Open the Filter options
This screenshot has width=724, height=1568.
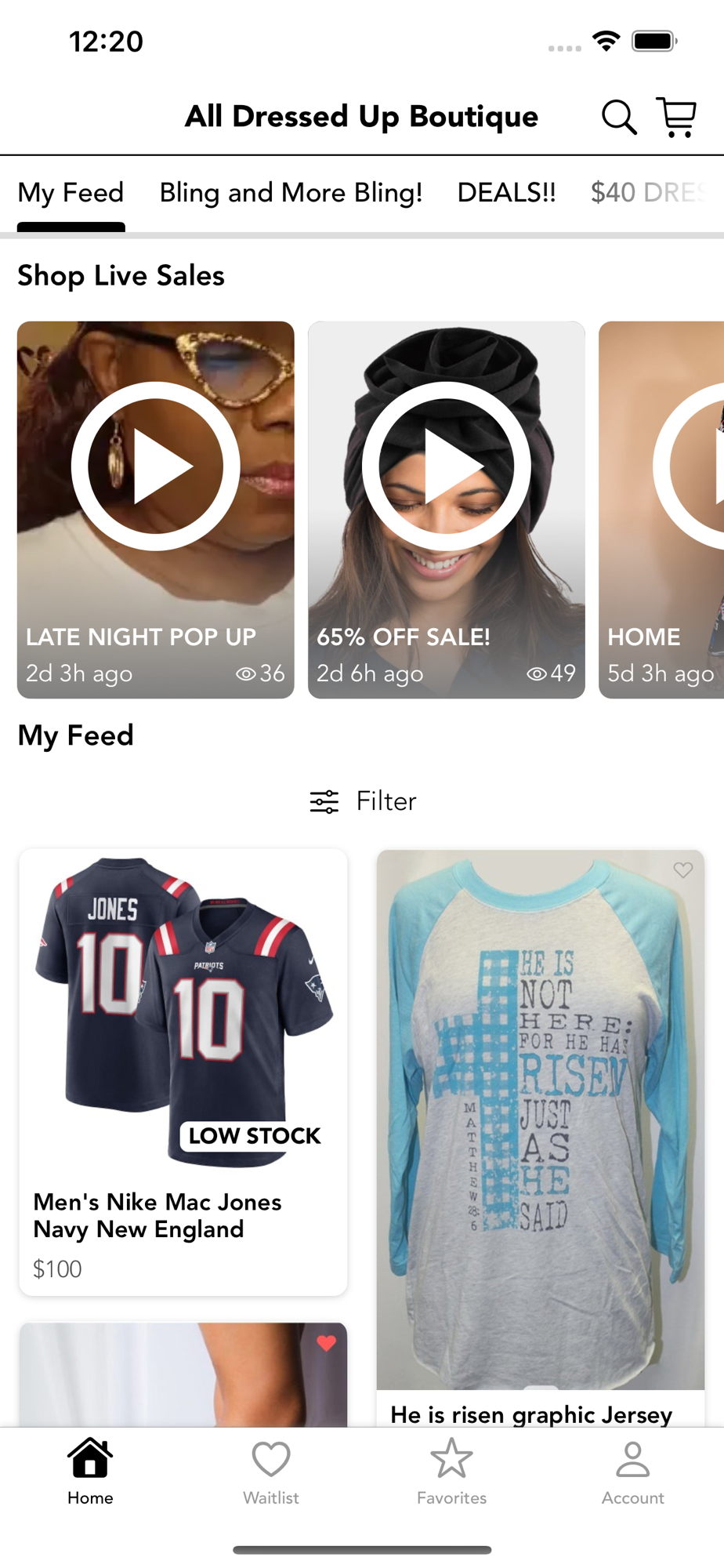pos(363,801)
